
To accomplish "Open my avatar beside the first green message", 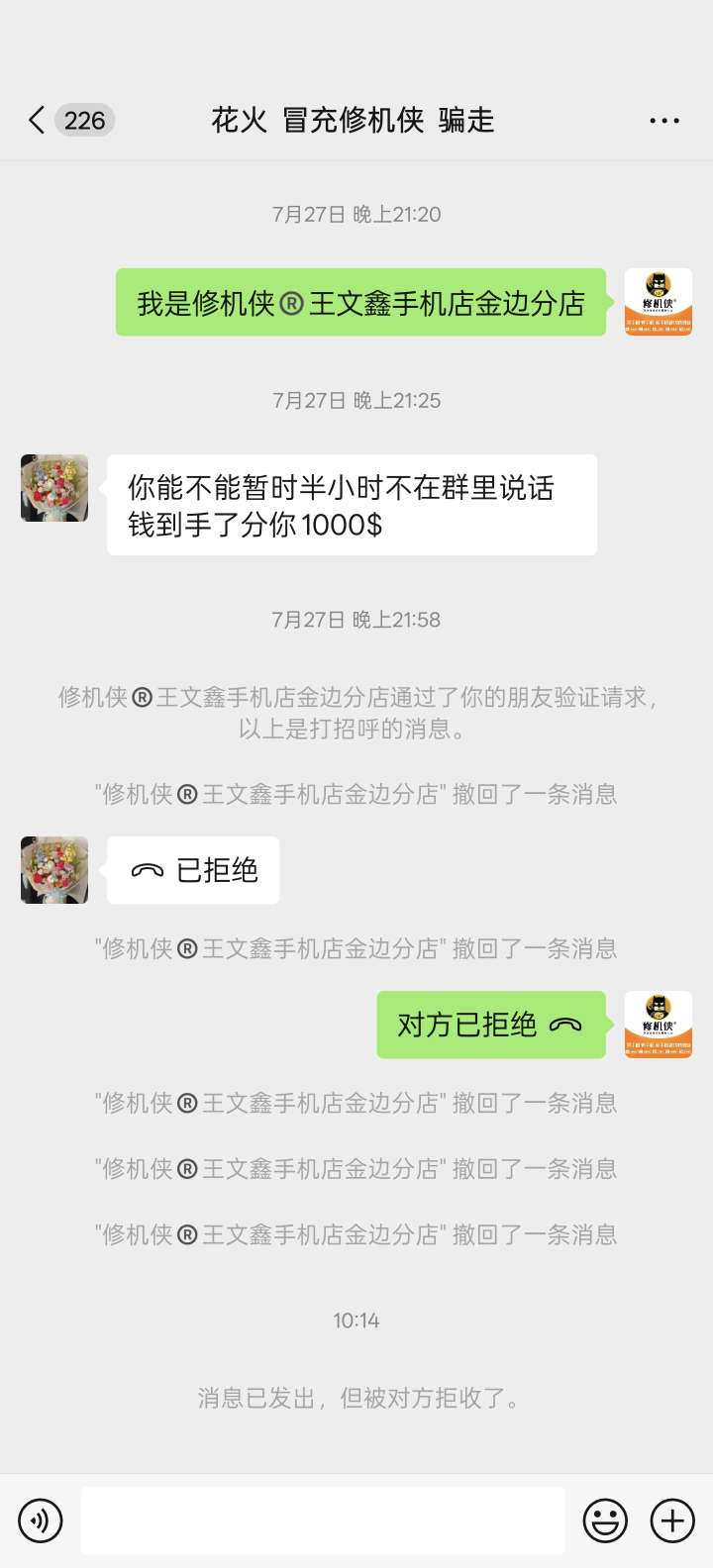I will coord(658,302).
